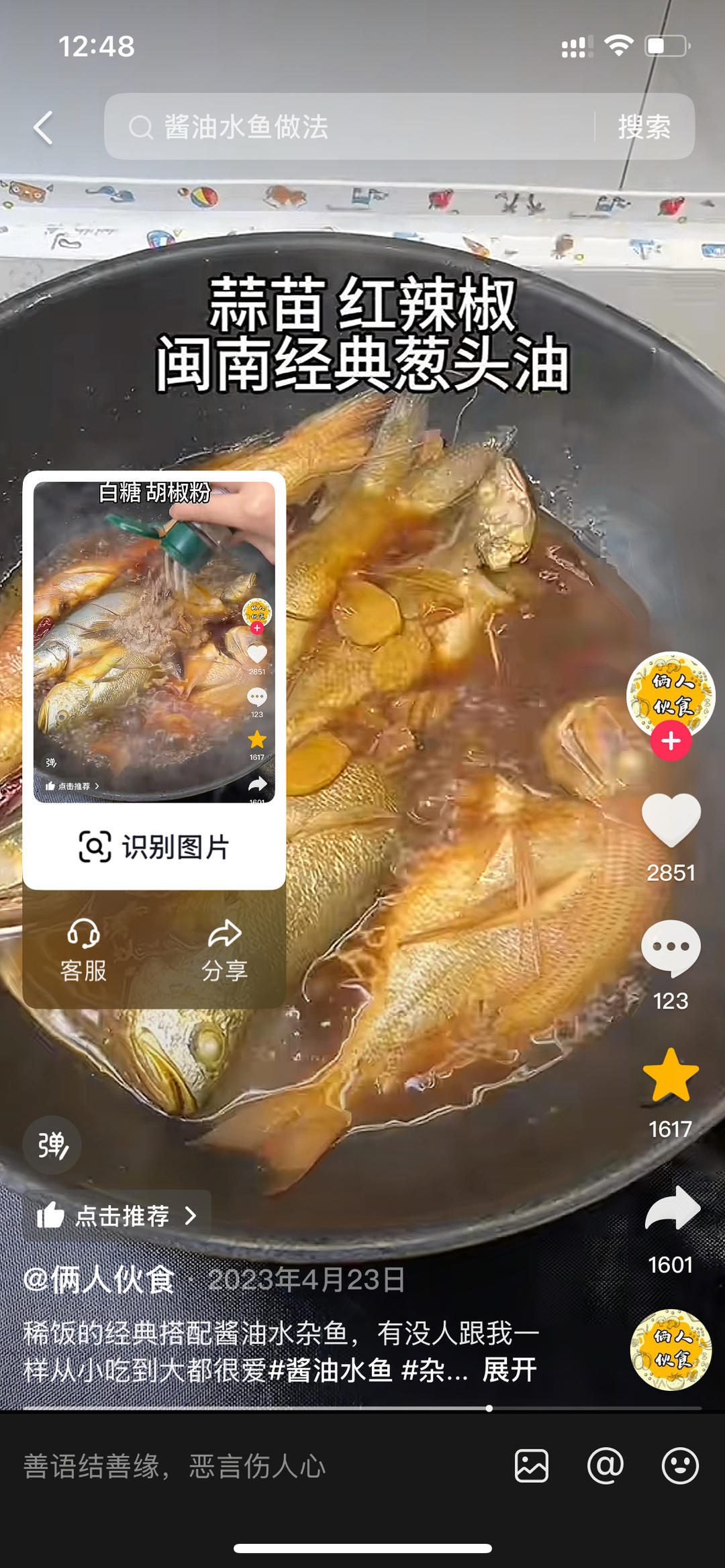Write a comment in 善语结善缘 field
Viewport: 725px width, 1568px height.
pyautogui.click(x=255, y=1466)
